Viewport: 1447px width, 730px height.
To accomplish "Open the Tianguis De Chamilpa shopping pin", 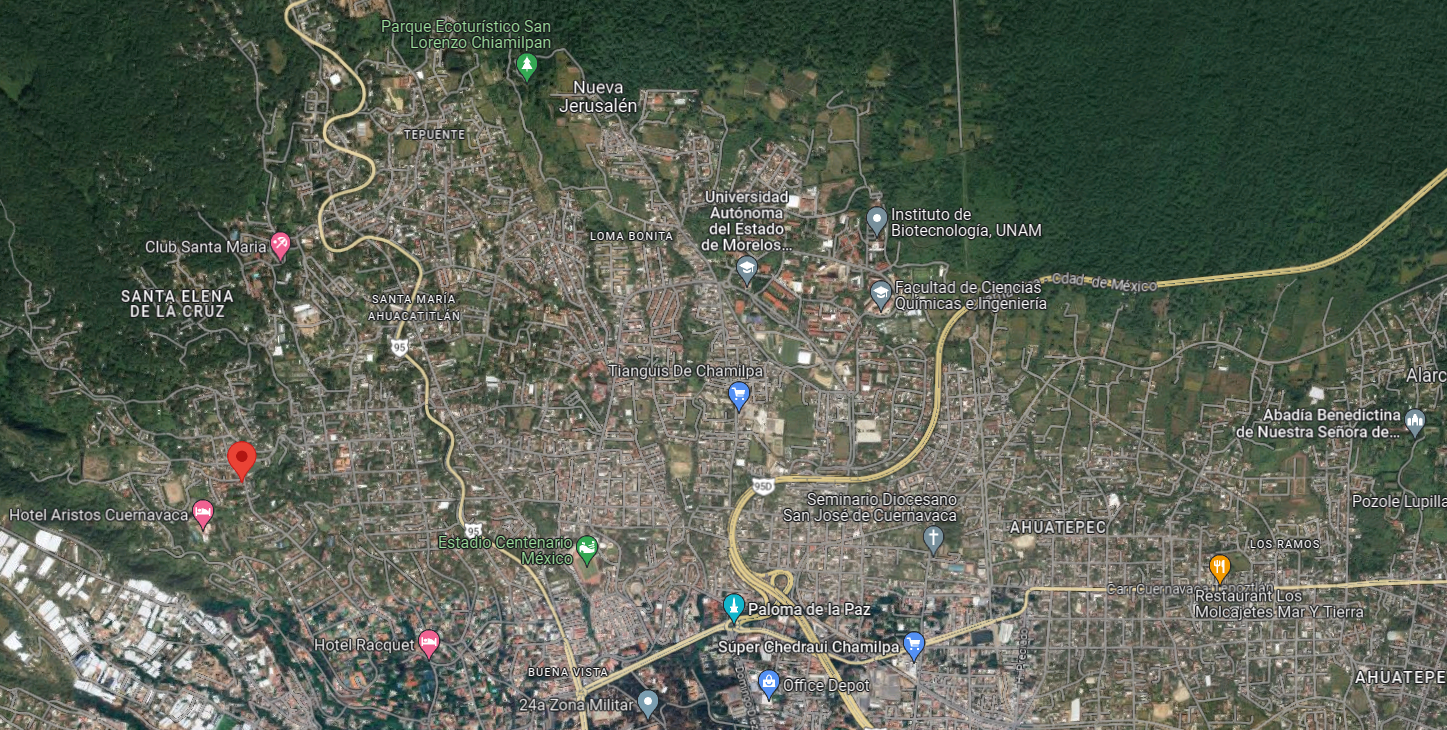I will [x=739, y=395].
